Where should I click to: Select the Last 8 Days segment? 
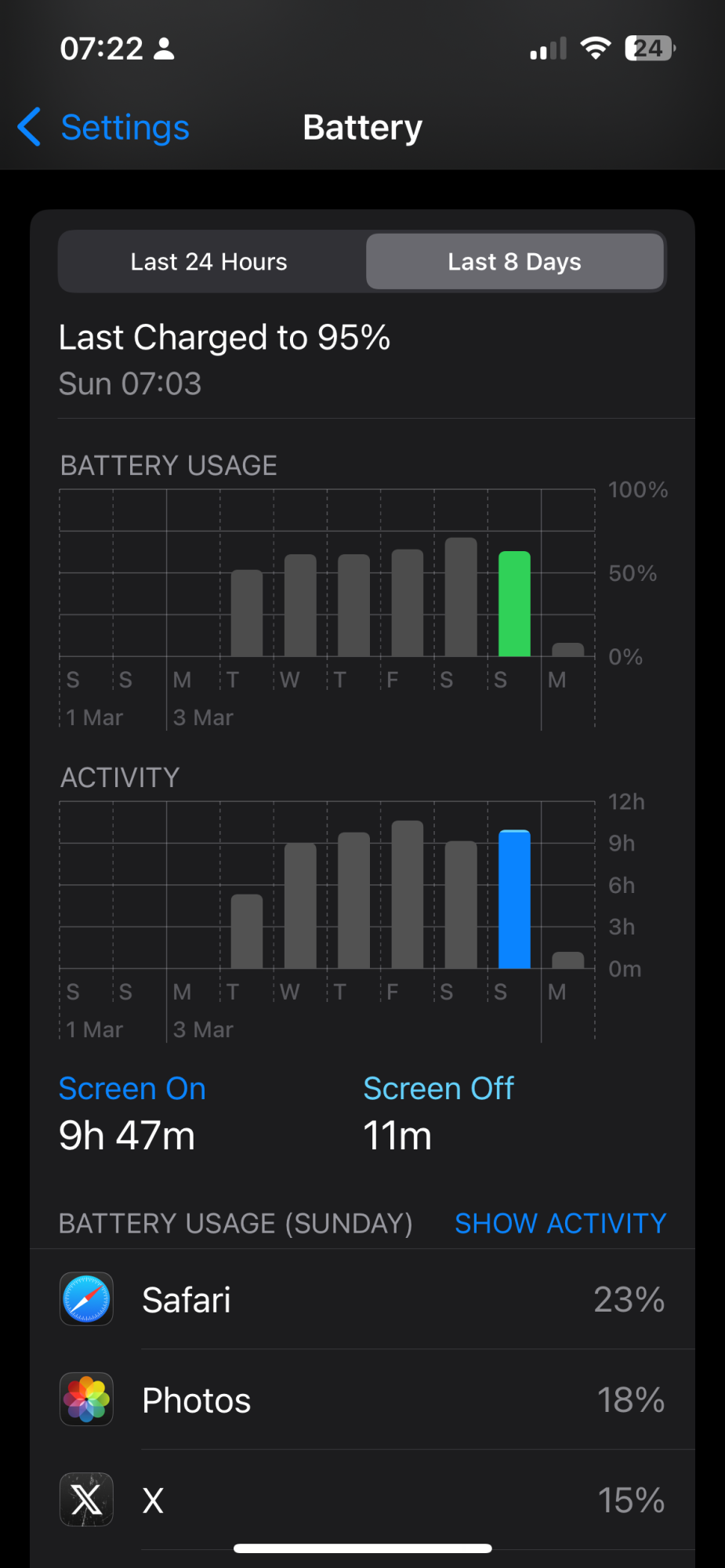tap(514, 262)
